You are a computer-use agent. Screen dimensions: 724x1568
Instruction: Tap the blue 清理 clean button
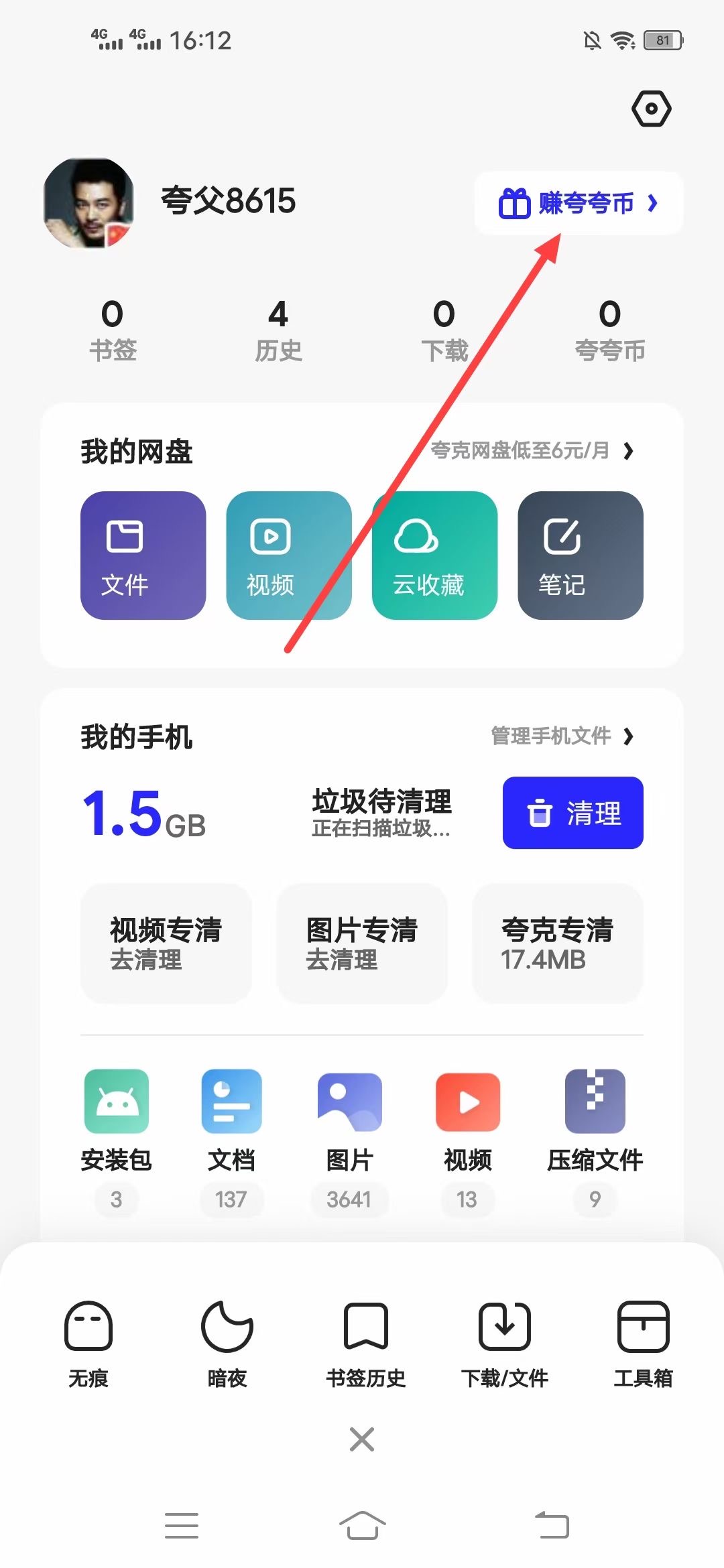point(572,813)
